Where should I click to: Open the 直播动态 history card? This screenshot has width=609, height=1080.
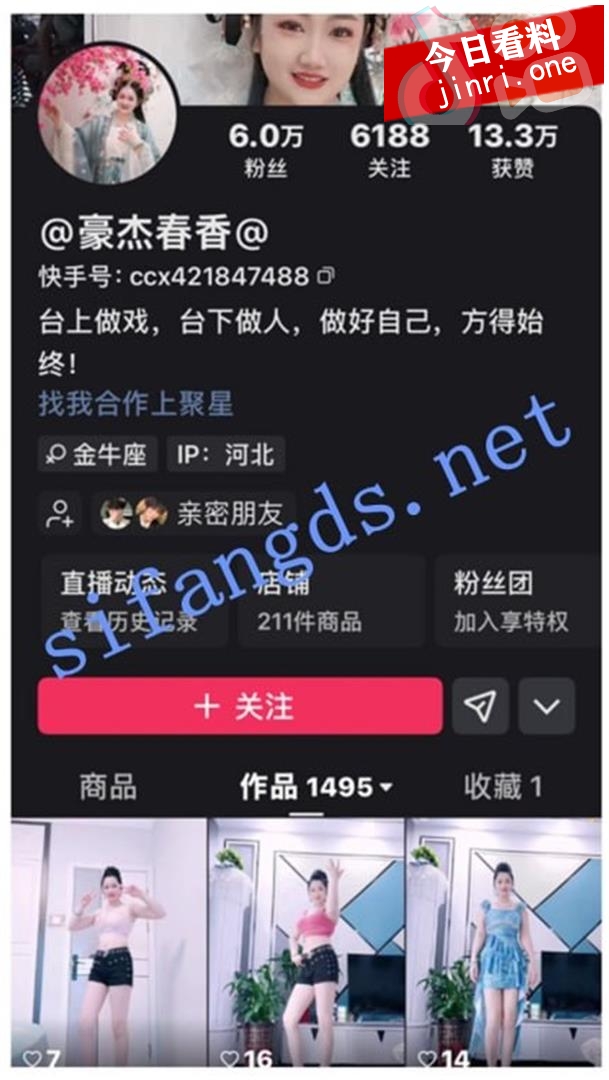(130, 601)
